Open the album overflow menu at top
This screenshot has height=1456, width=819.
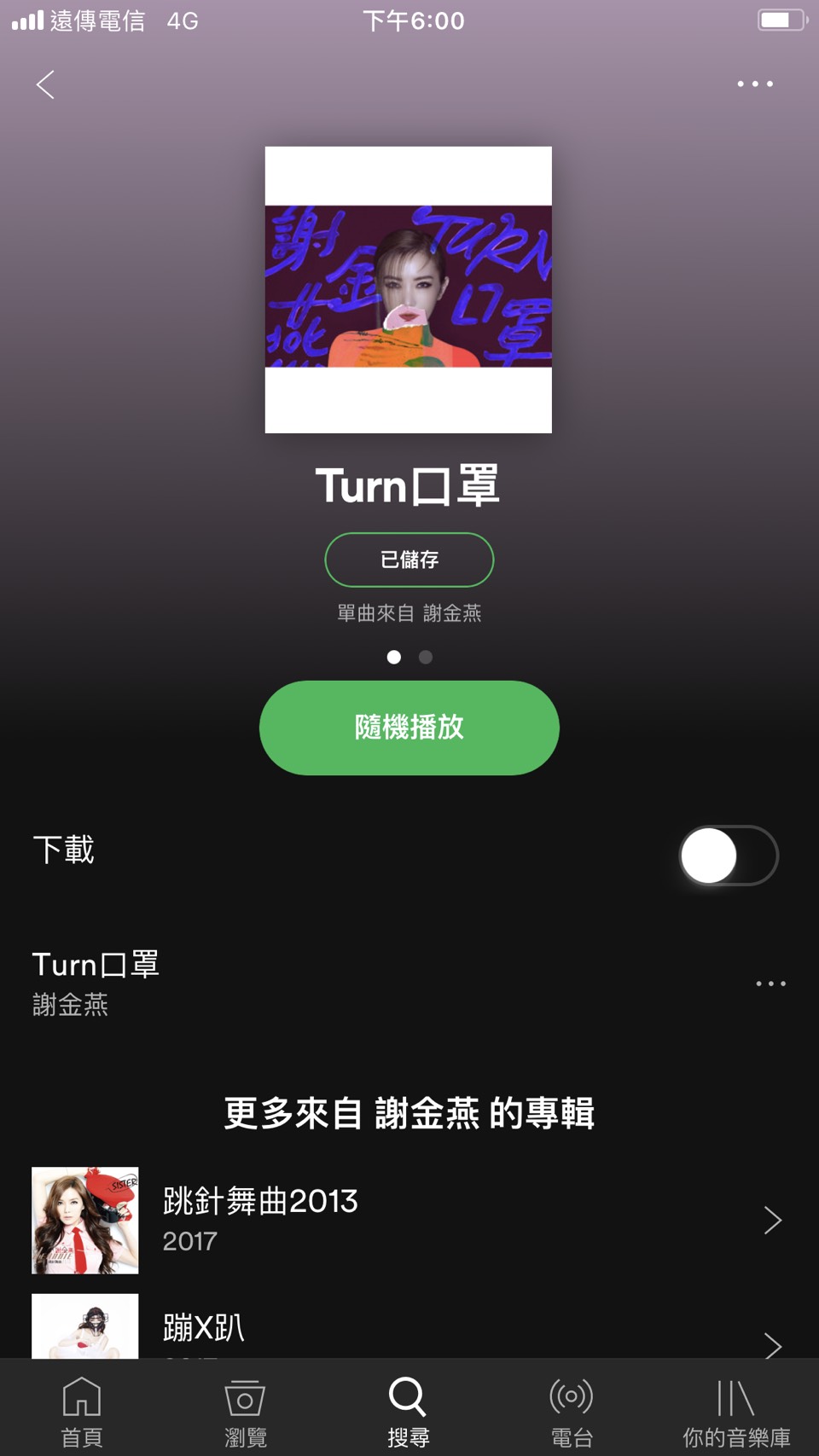coord(755,84)
